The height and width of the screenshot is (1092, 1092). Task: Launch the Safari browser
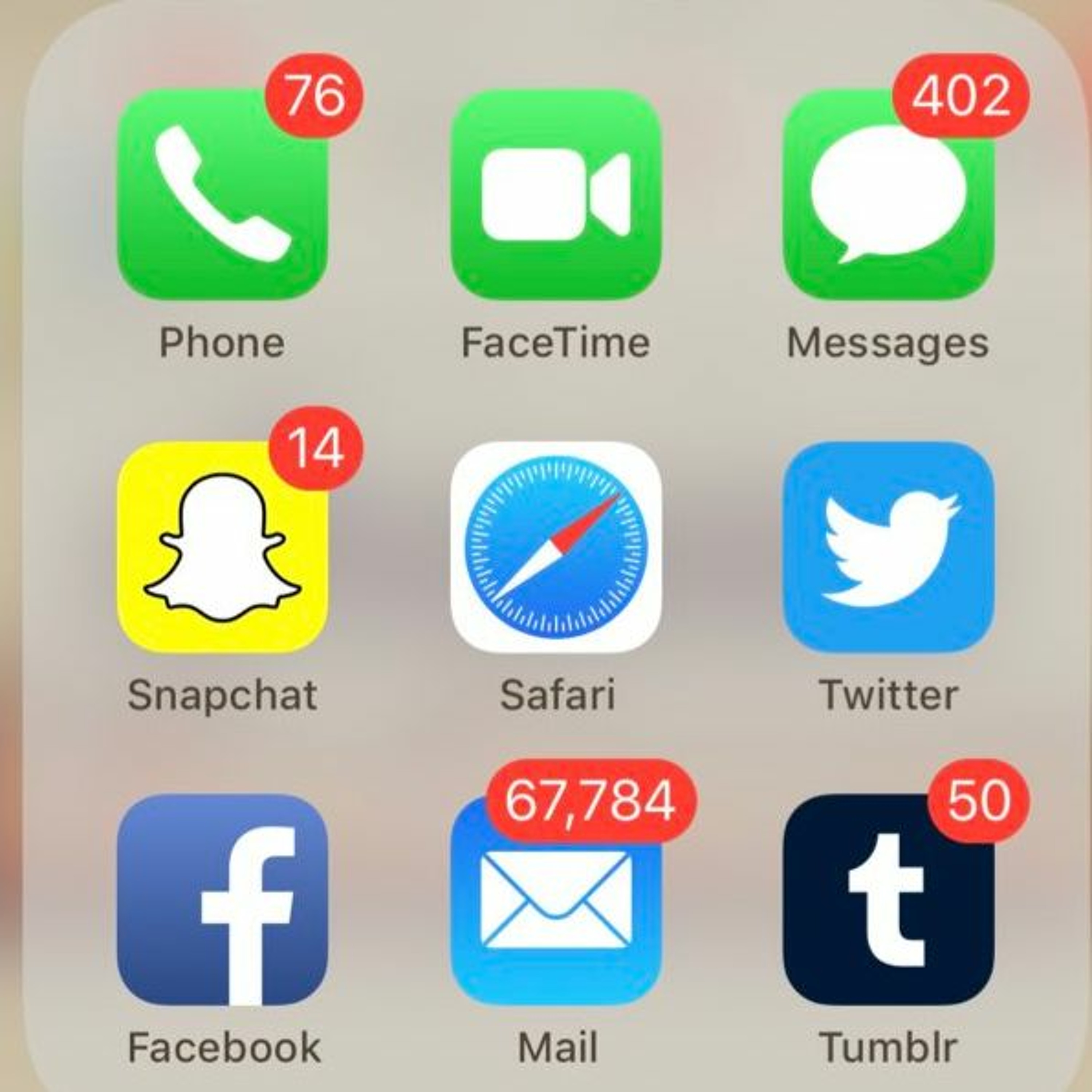[555, 547]
